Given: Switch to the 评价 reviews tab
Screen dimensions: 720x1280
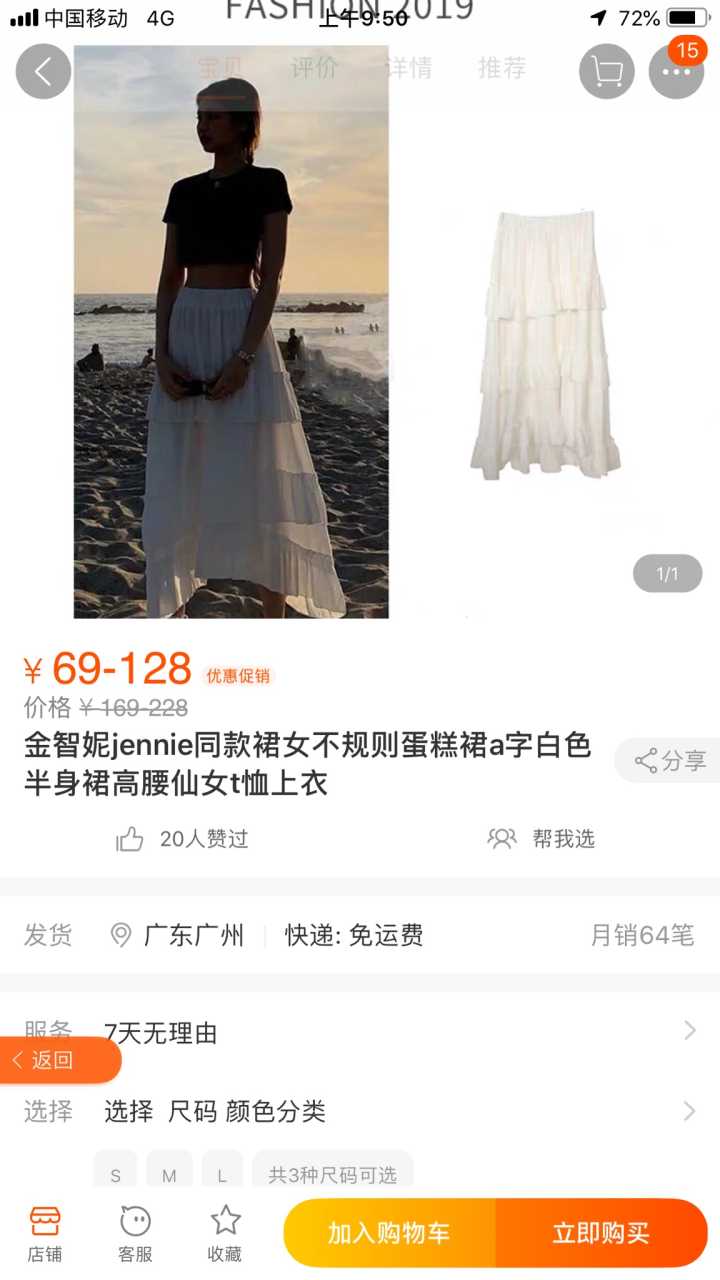Looking at the screenshot, I should (x=314, y=68).
